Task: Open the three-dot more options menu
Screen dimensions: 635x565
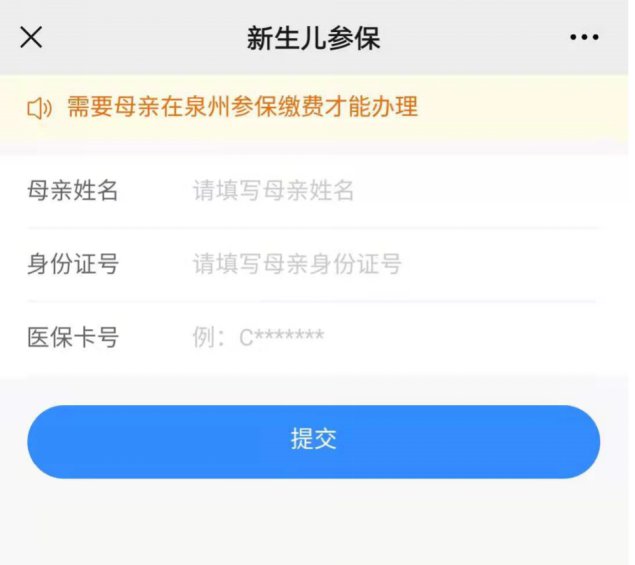Action: tap(584, 38)
